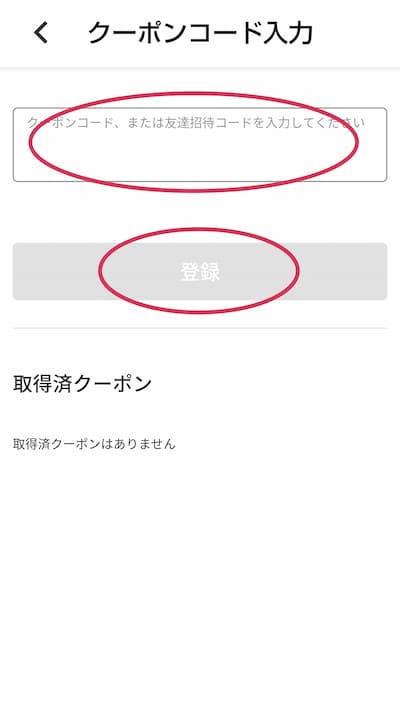Image resolution: width=400 pixels, height=703 pixels.
Task: Tap the 登録 register button
Action: 200,271
